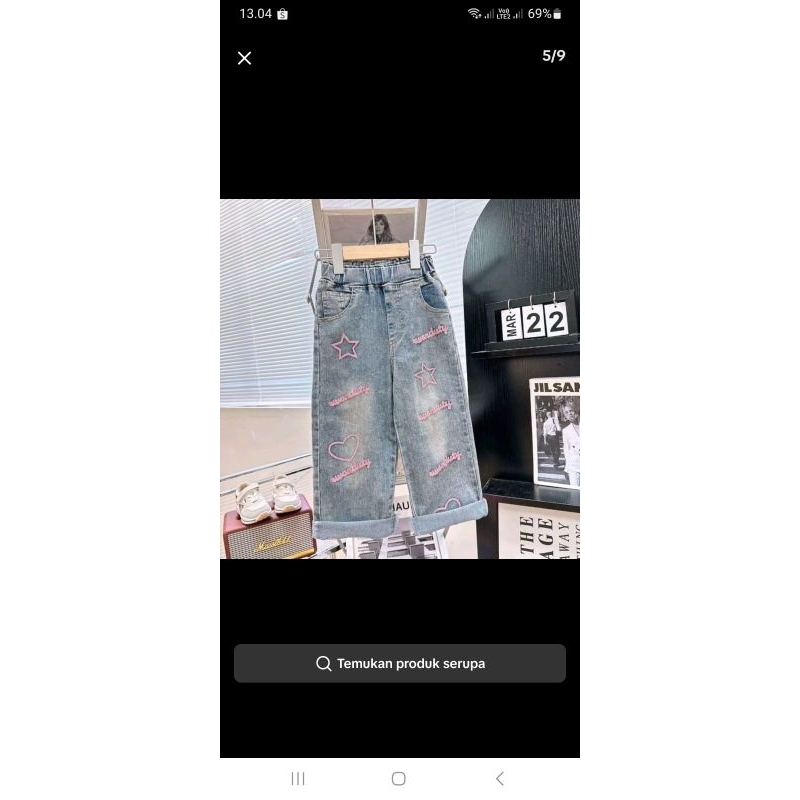
Task: Open the jeans product photo
Action: click(400, 378)
